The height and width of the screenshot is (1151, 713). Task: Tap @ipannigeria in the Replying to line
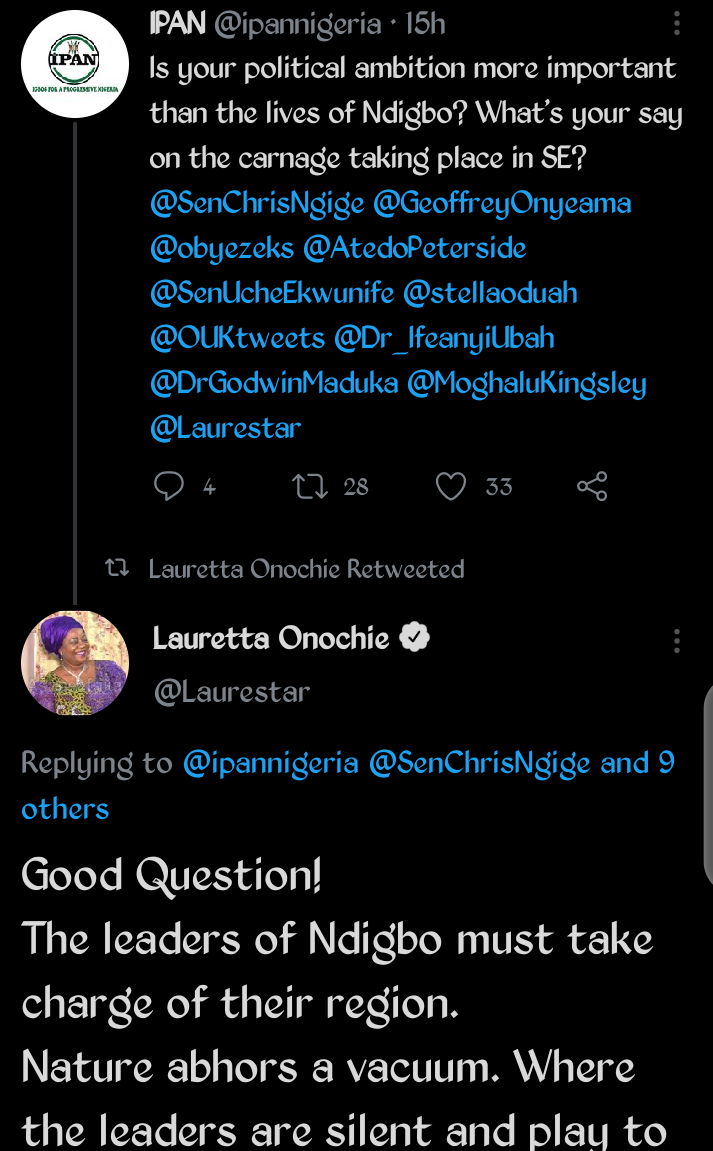(270, 763)
